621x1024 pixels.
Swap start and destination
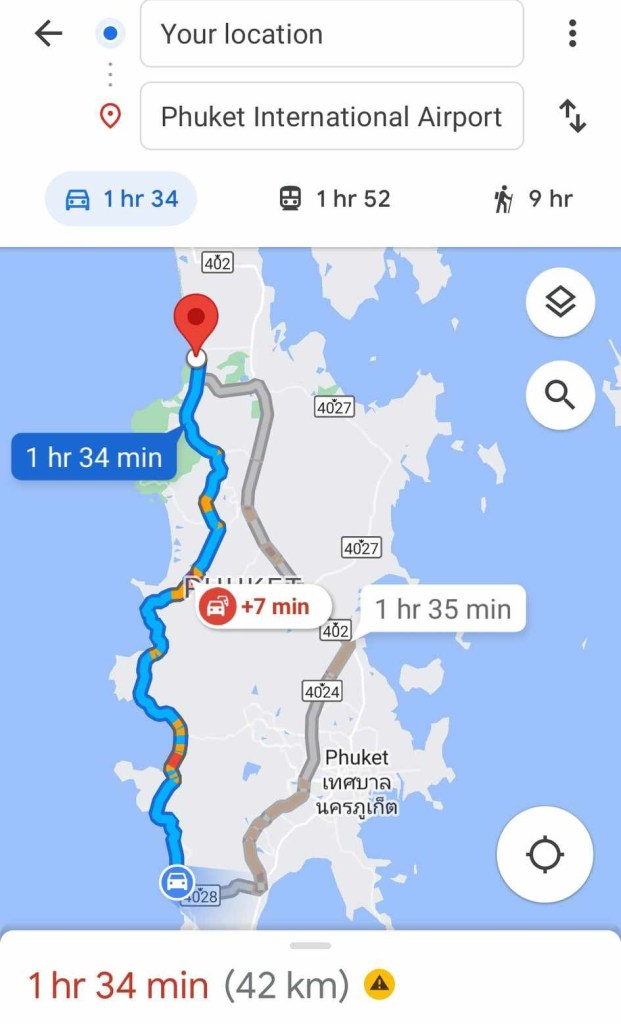pyautogui.click(x=572, y=116)
